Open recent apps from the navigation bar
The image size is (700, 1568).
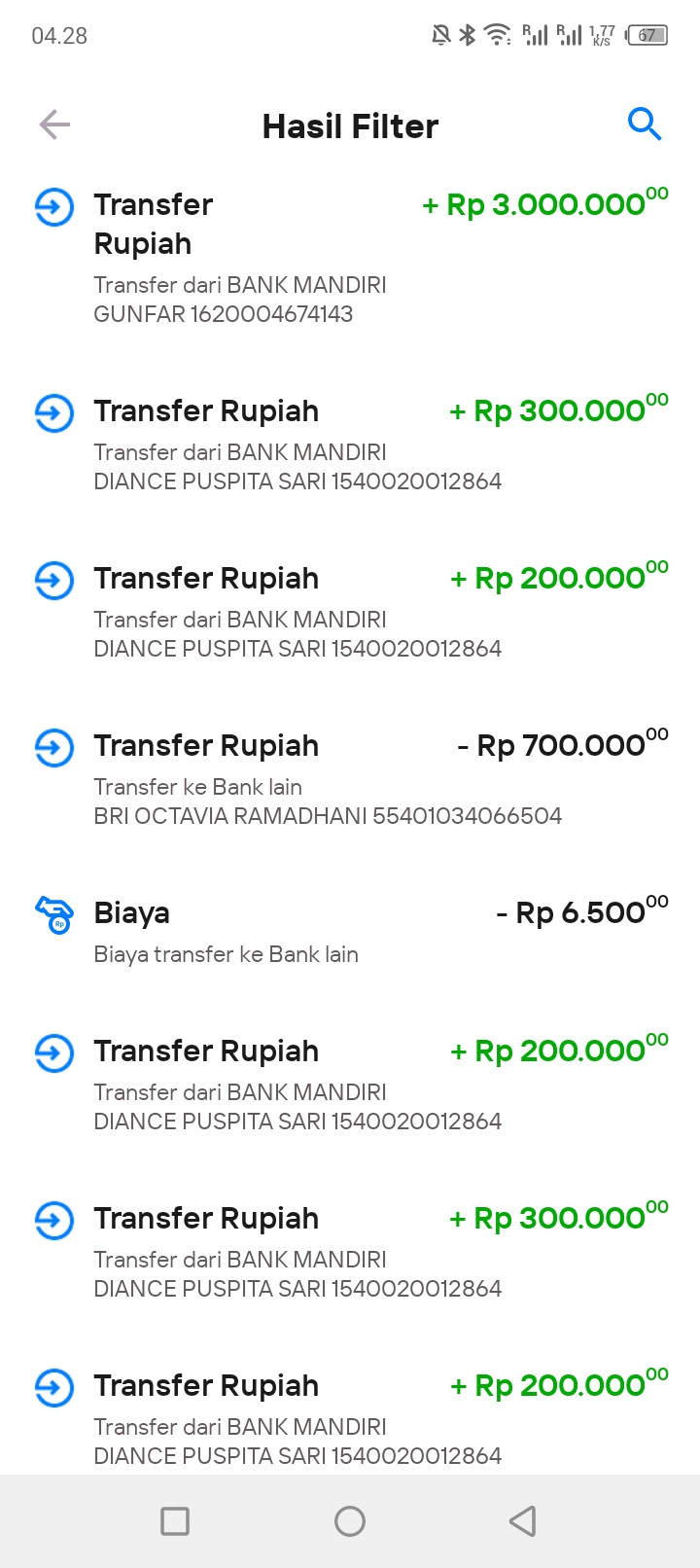click(175, 1520)
